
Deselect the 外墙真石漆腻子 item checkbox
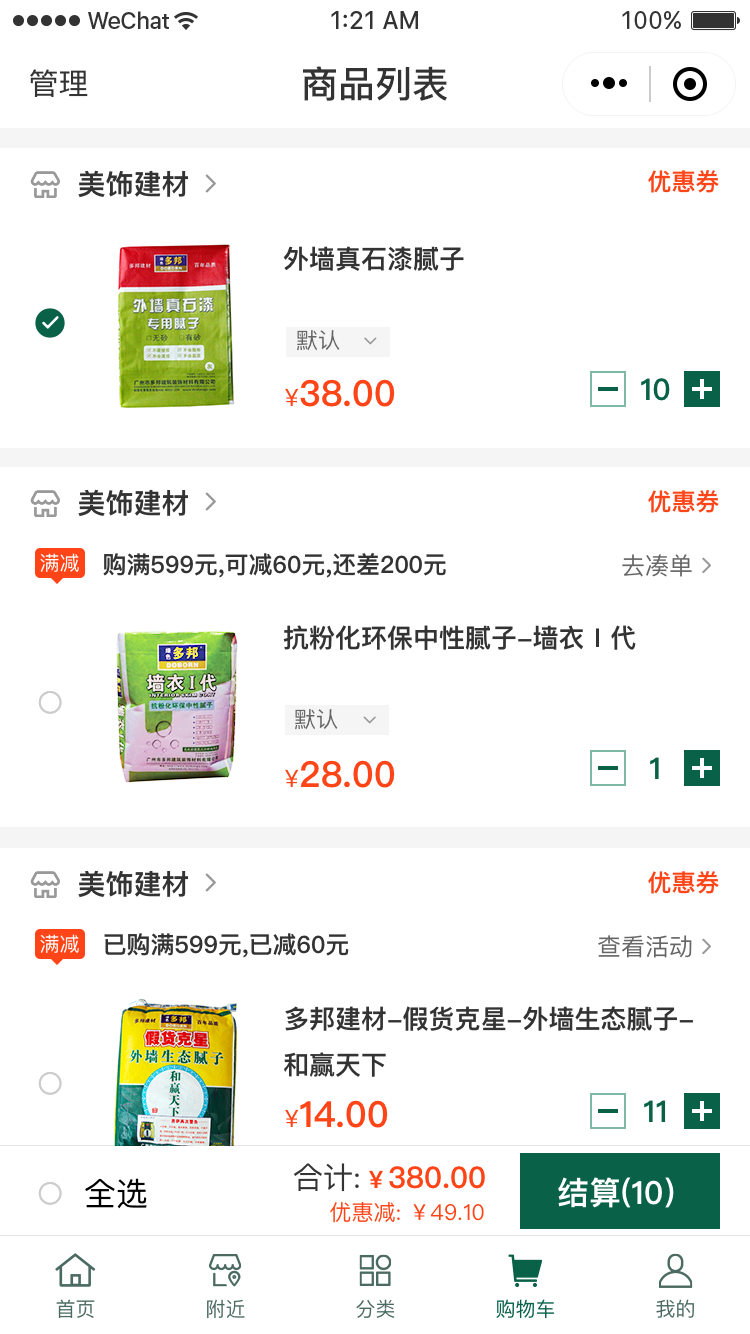pyautogui.click(x=50, y=323)
